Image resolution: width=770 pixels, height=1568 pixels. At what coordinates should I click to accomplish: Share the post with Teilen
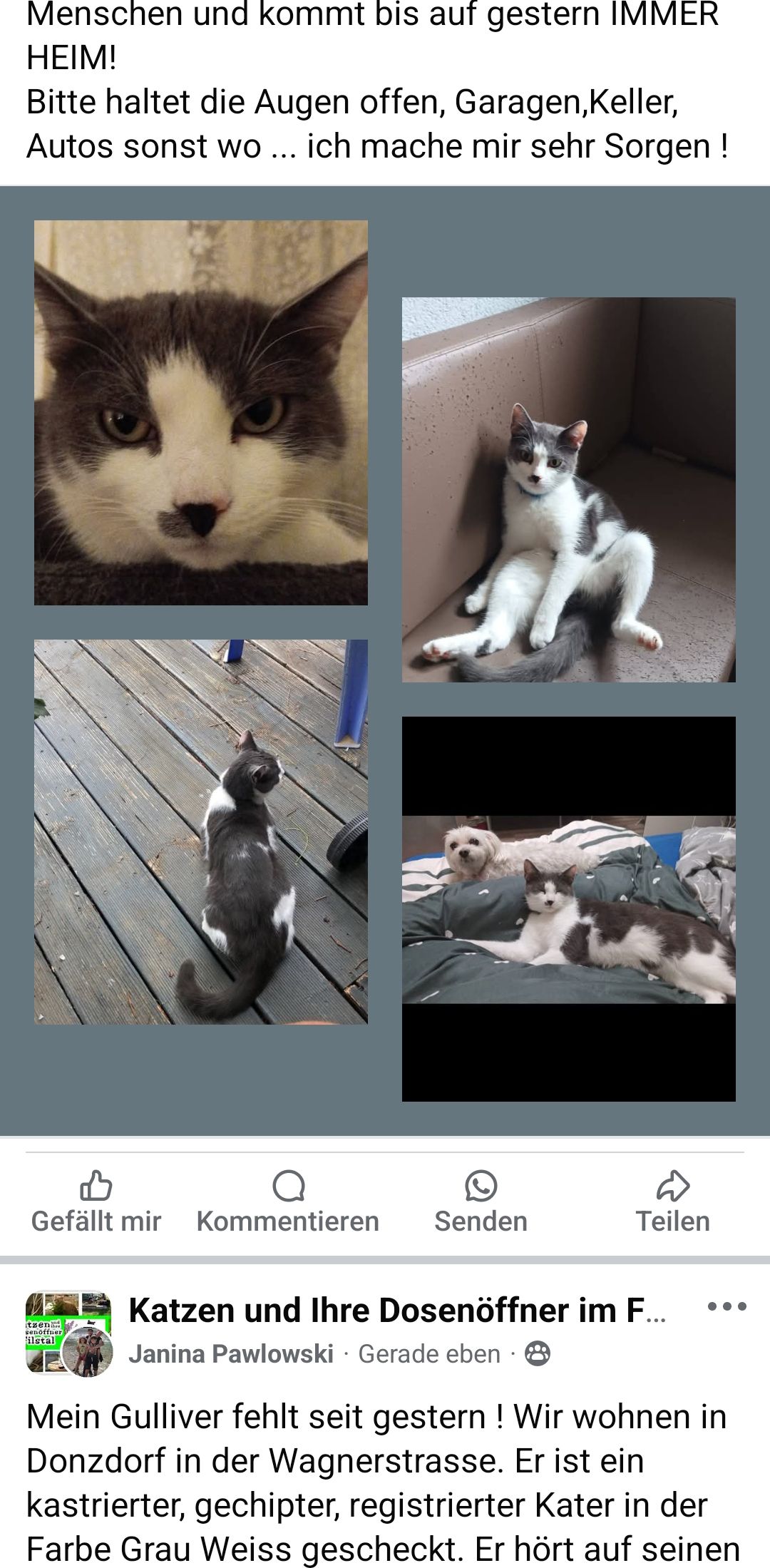click(672, 1203)
